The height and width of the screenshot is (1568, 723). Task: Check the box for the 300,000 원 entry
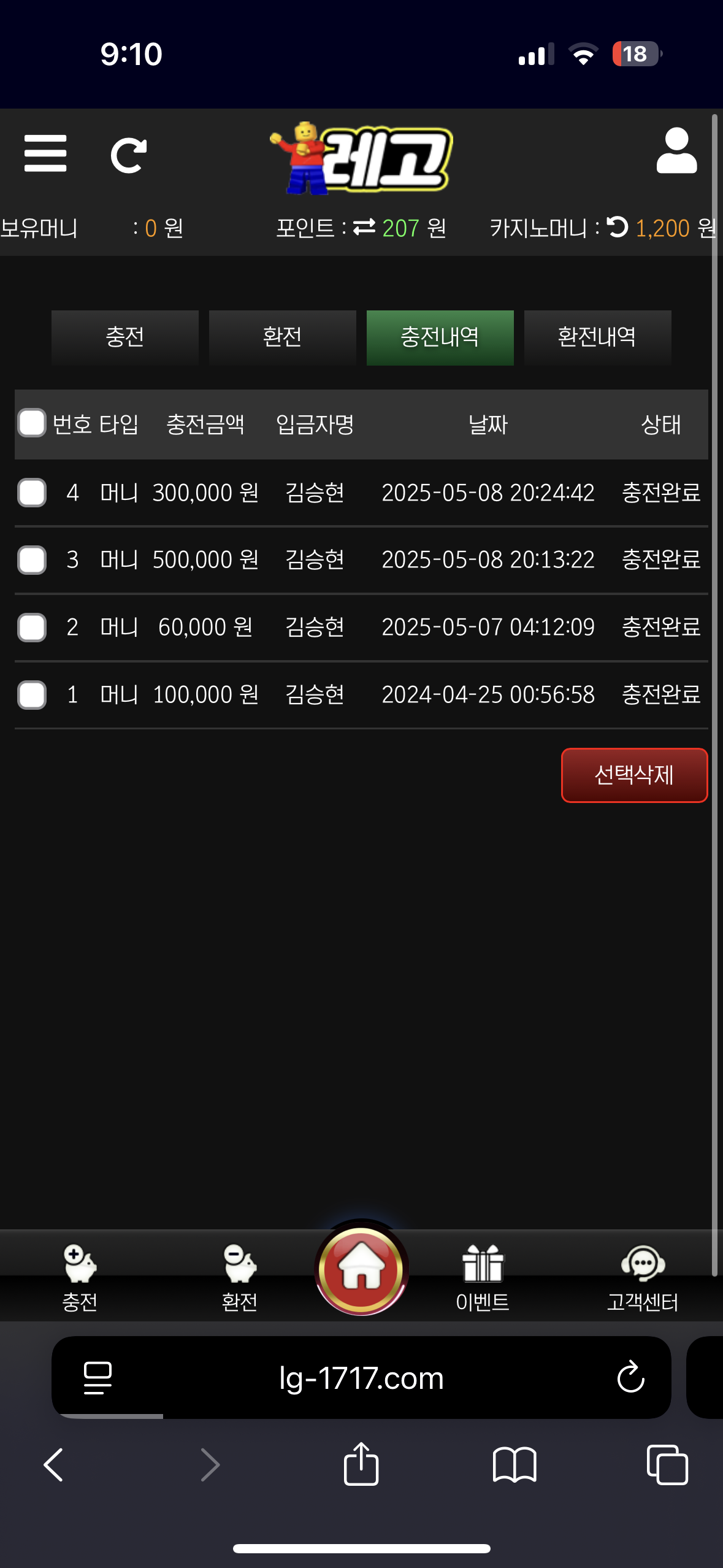tap(32, 493)
